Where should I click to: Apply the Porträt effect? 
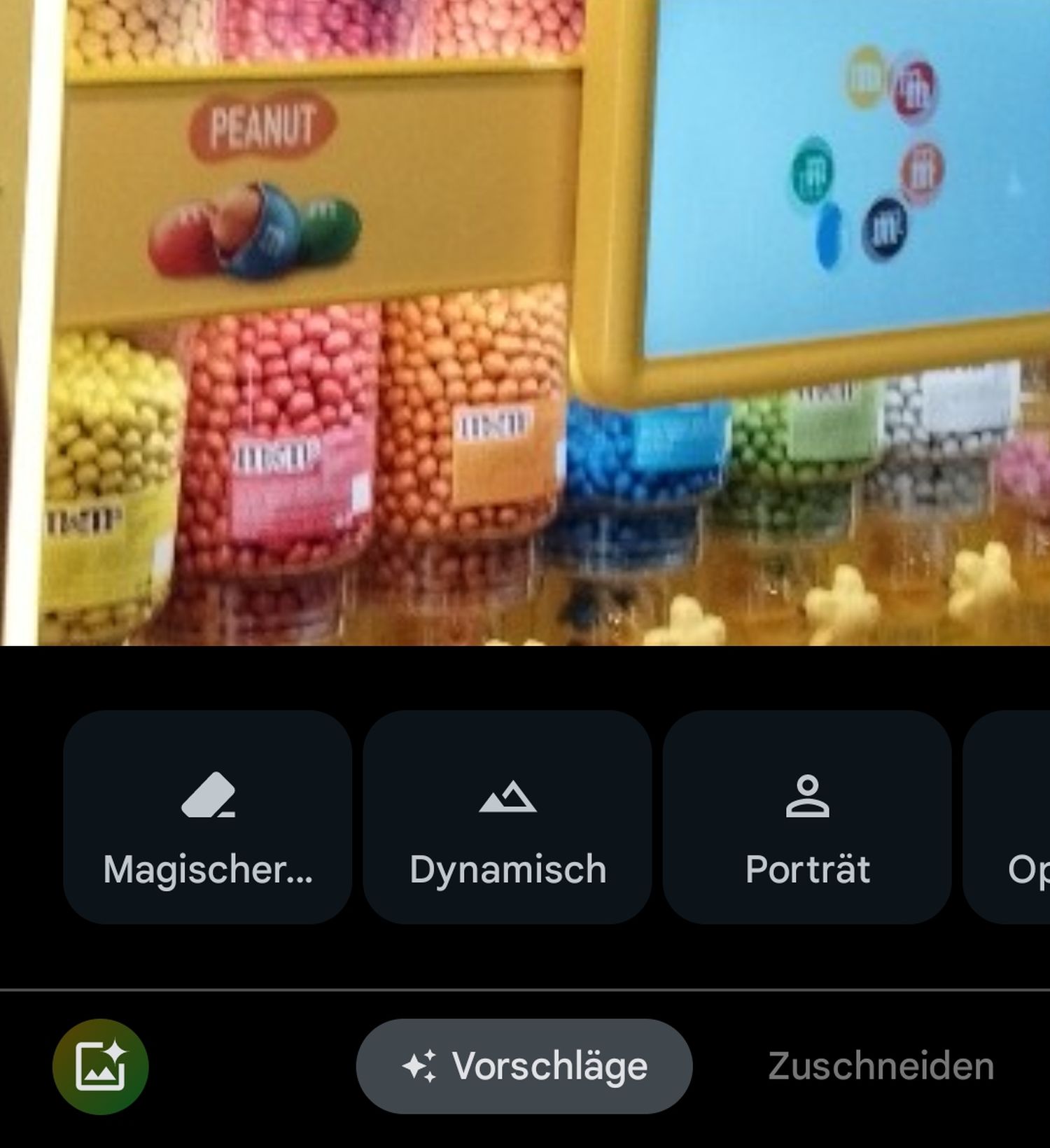(x=807, y=818)
